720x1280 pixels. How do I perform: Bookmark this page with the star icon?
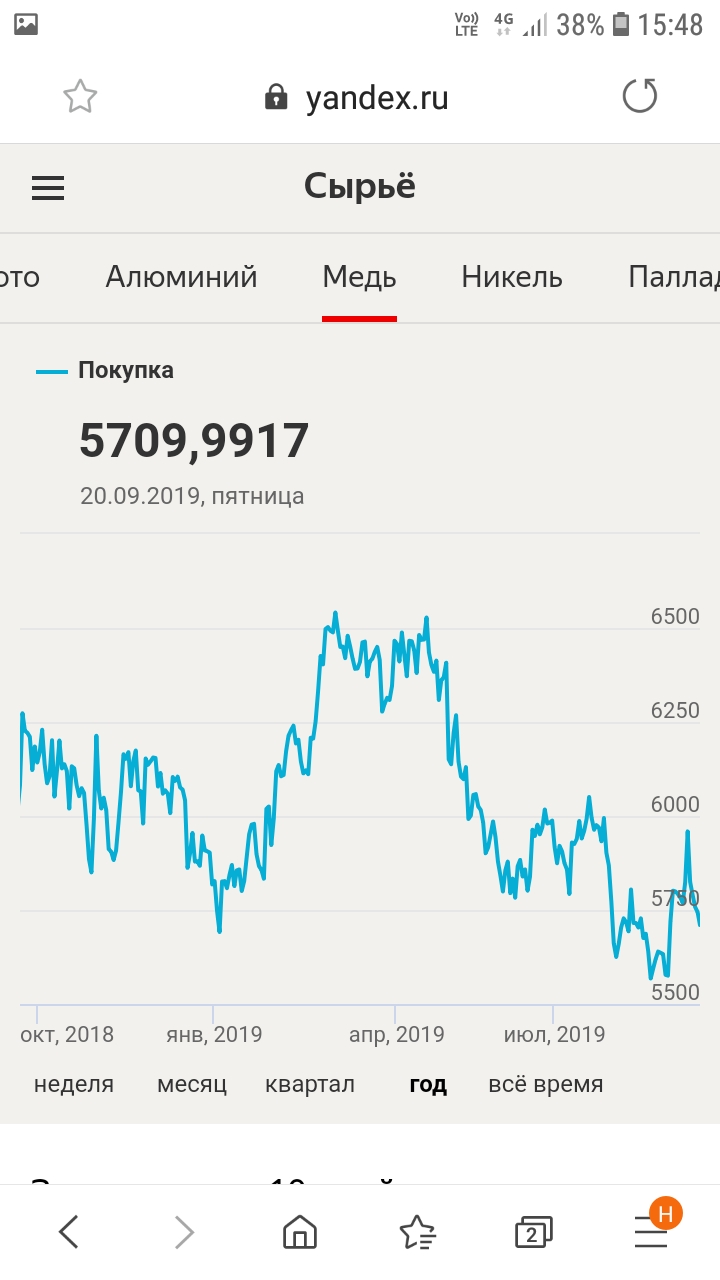(80, 97)
